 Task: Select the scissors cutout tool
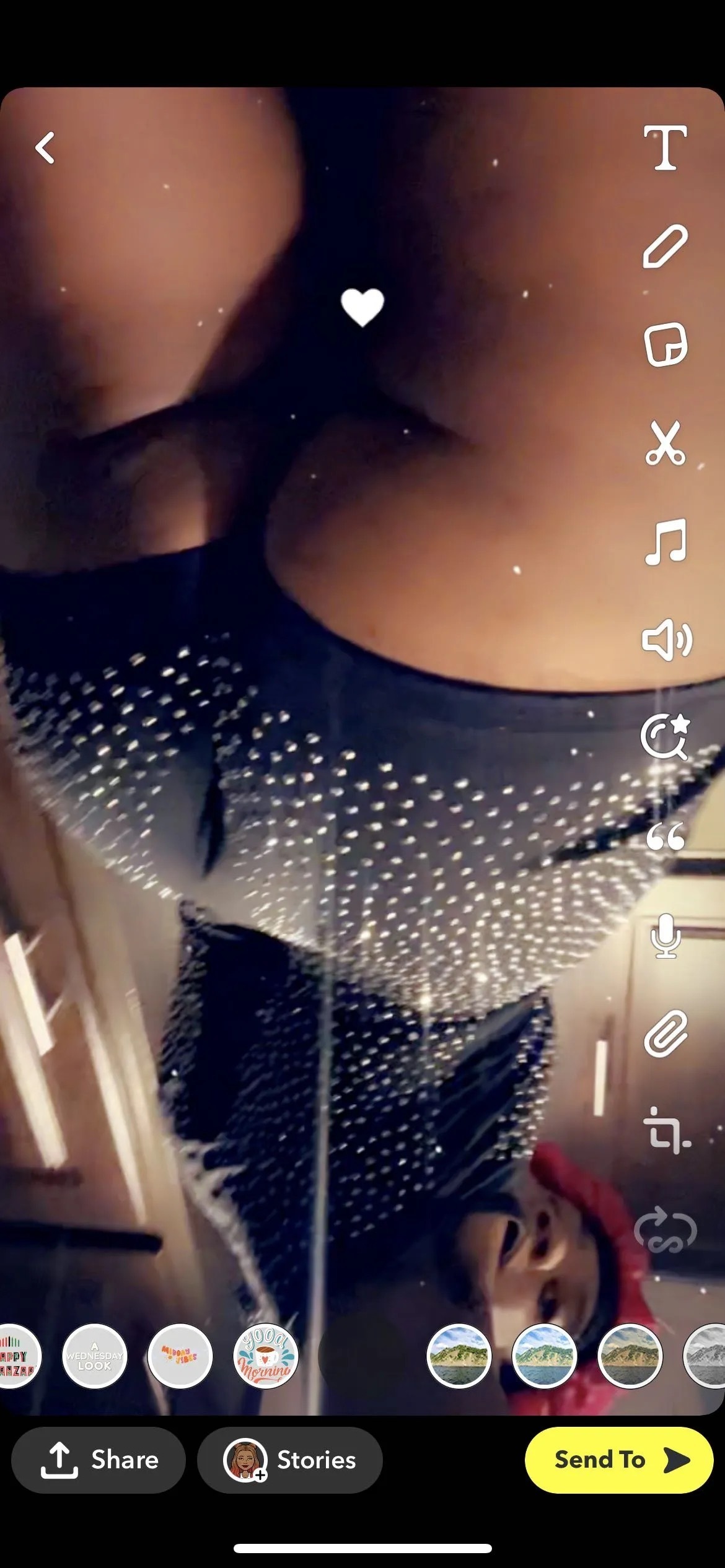point(665,442)
